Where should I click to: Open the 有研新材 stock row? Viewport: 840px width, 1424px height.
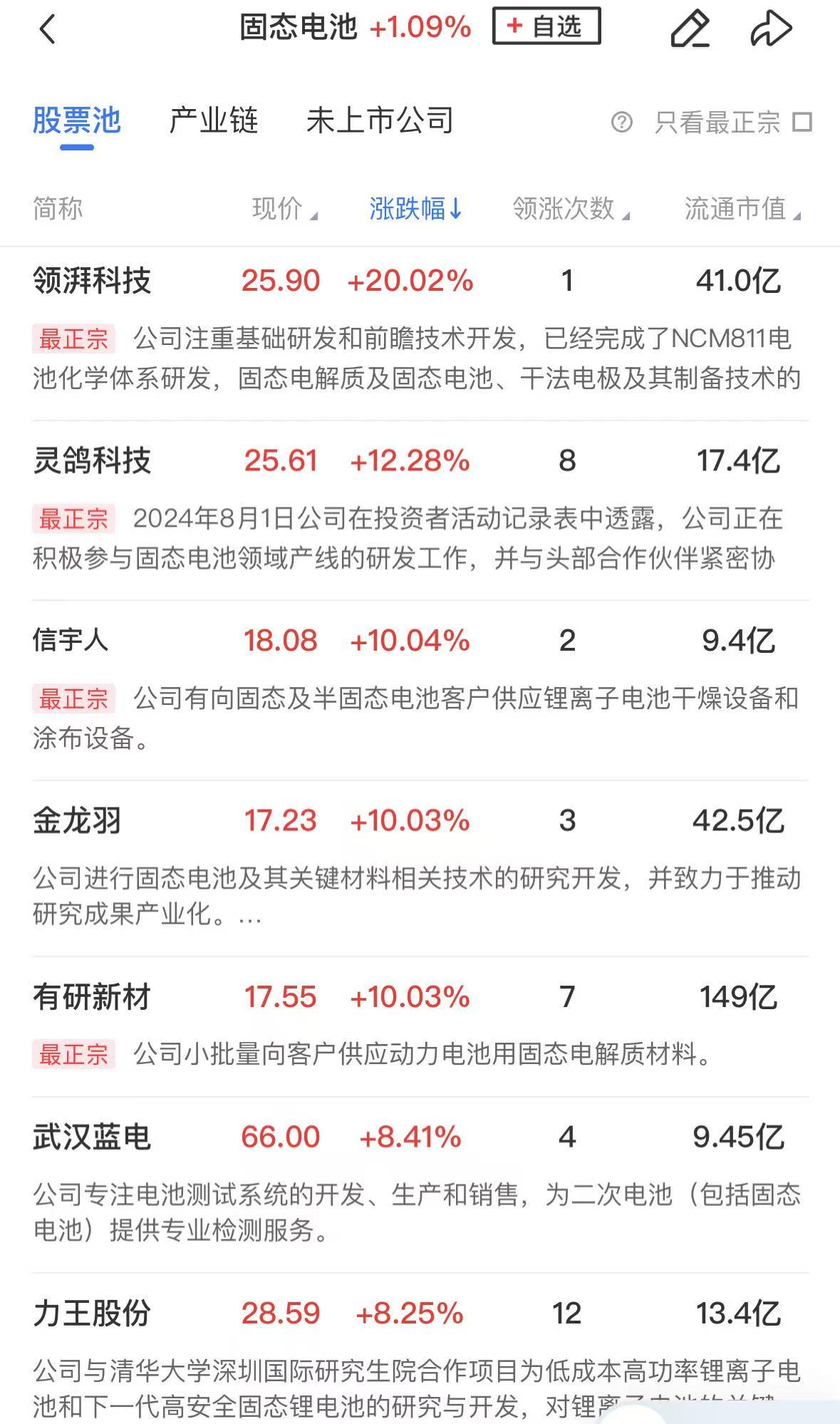(x=93, y=996)
